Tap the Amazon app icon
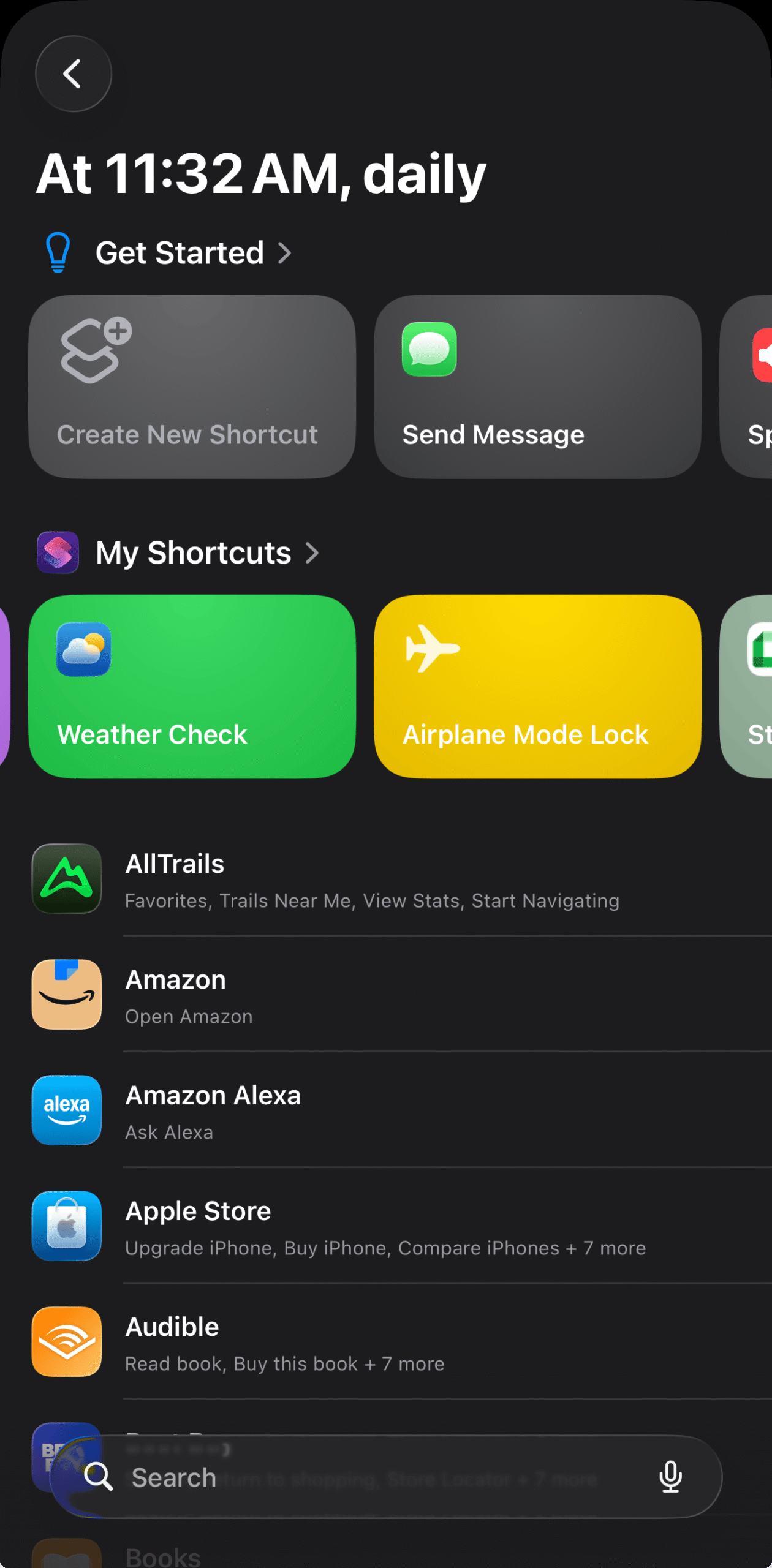This screenshot has width=772, height=1568. tap(66, 995)
